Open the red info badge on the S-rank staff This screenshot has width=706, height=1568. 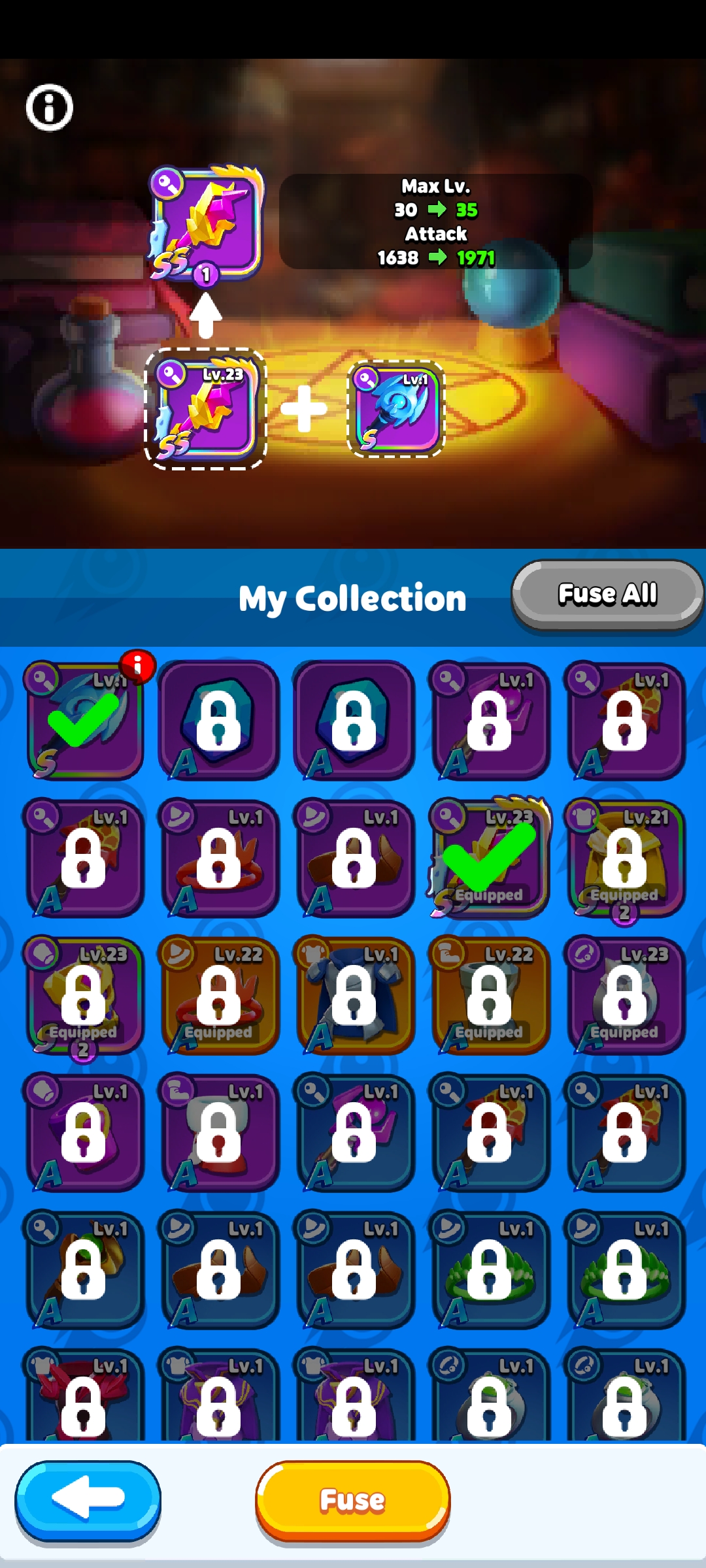coord(137,666)
